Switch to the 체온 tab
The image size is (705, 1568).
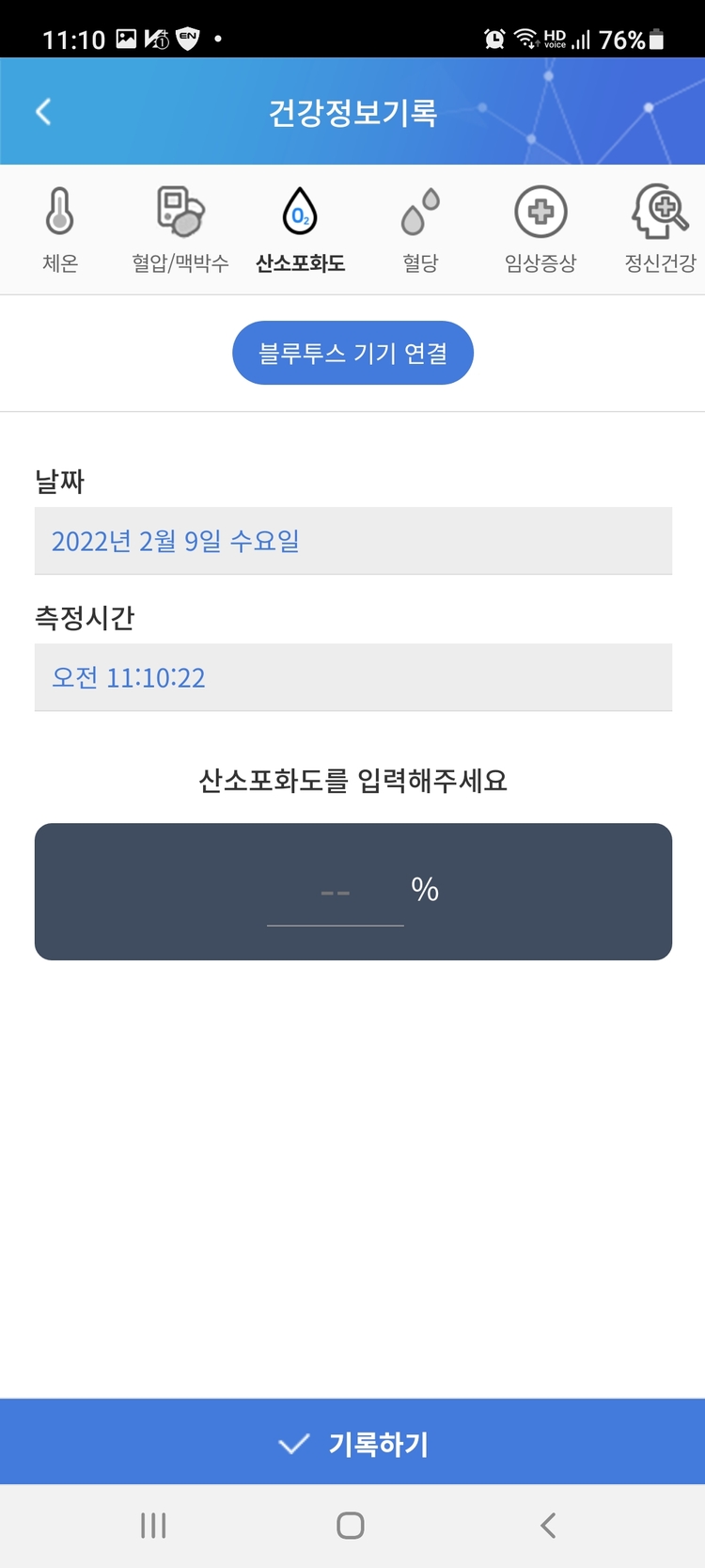pyautogui.click(x=60, y=230)
